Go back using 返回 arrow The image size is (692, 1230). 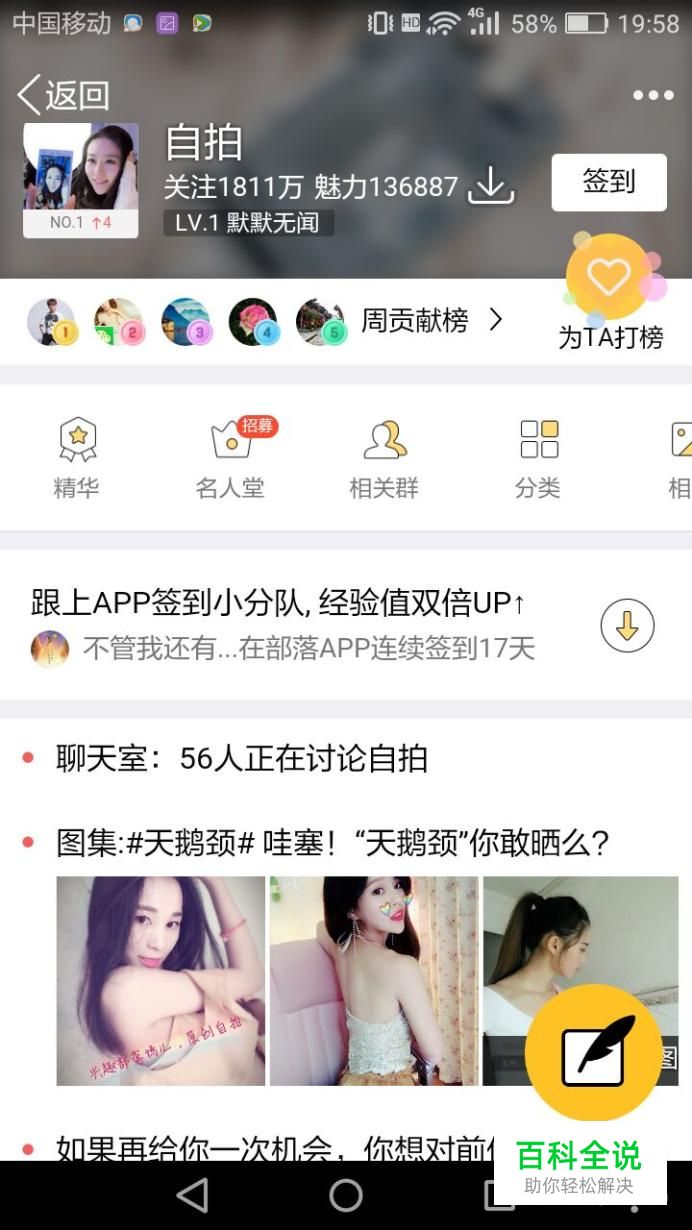click(62, 95)
